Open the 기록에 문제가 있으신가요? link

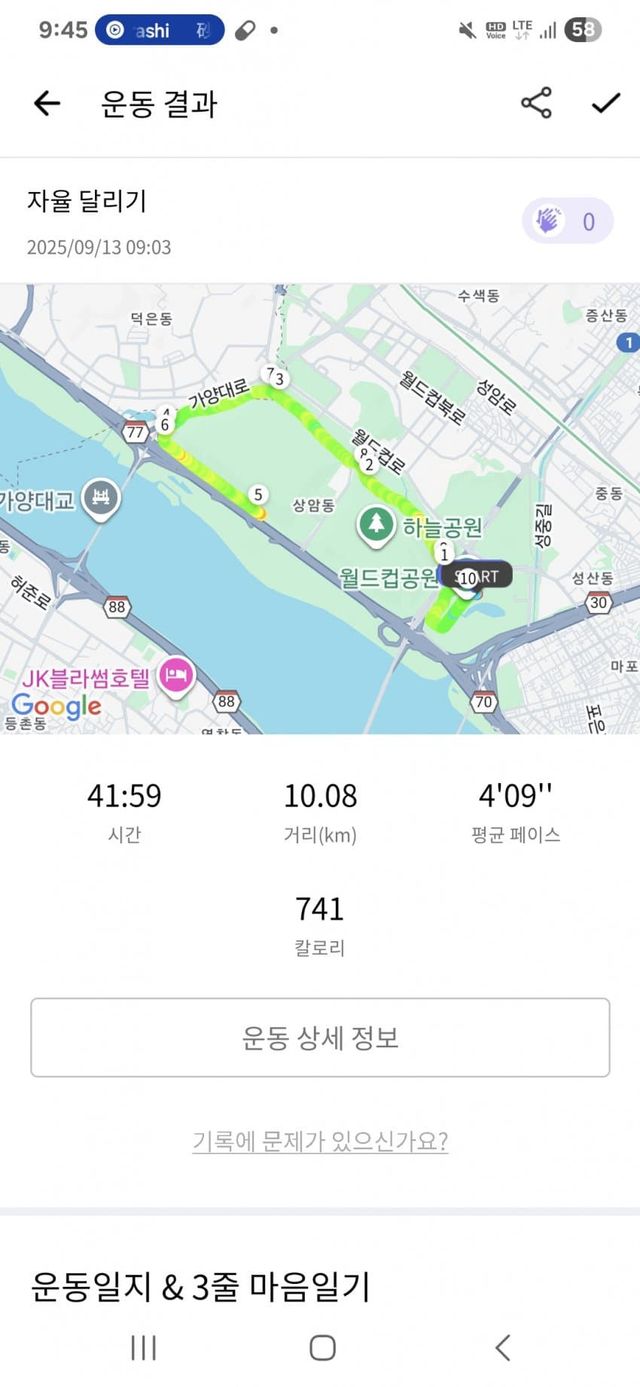point(320,1141)
